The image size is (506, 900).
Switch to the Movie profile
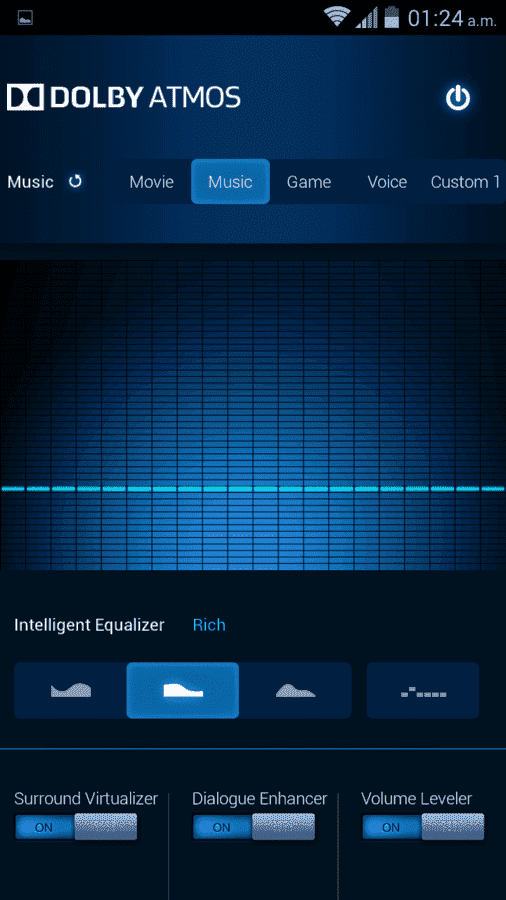(151, 182)
